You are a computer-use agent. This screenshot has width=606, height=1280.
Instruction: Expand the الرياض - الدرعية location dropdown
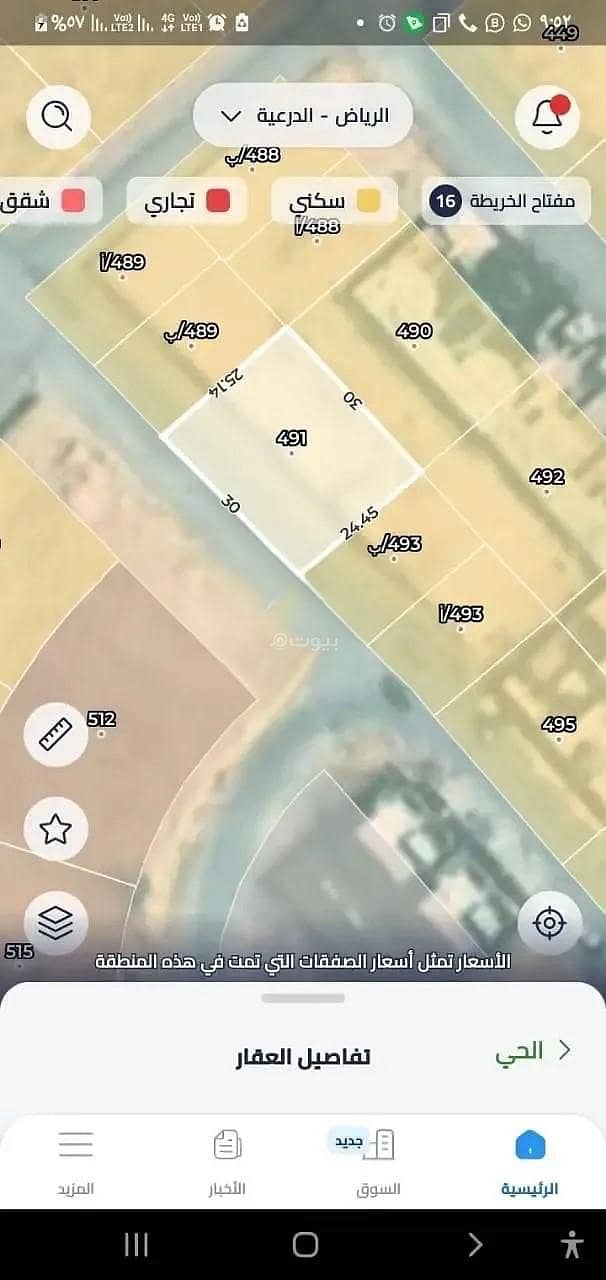(305, 116)
